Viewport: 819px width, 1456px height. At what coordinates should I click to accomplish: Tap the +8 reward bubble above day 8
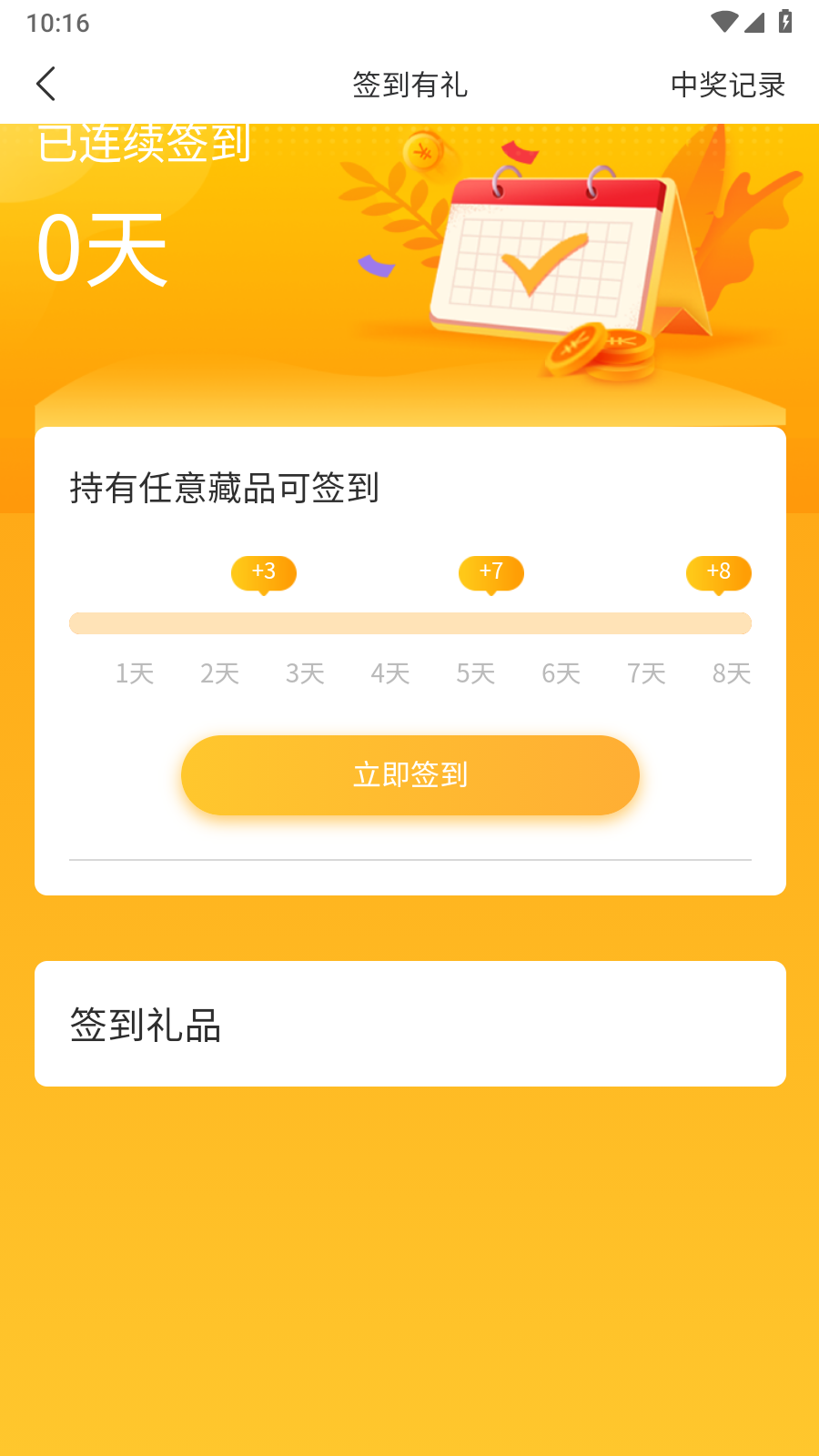pyautogui.click(x=719, y=572)
